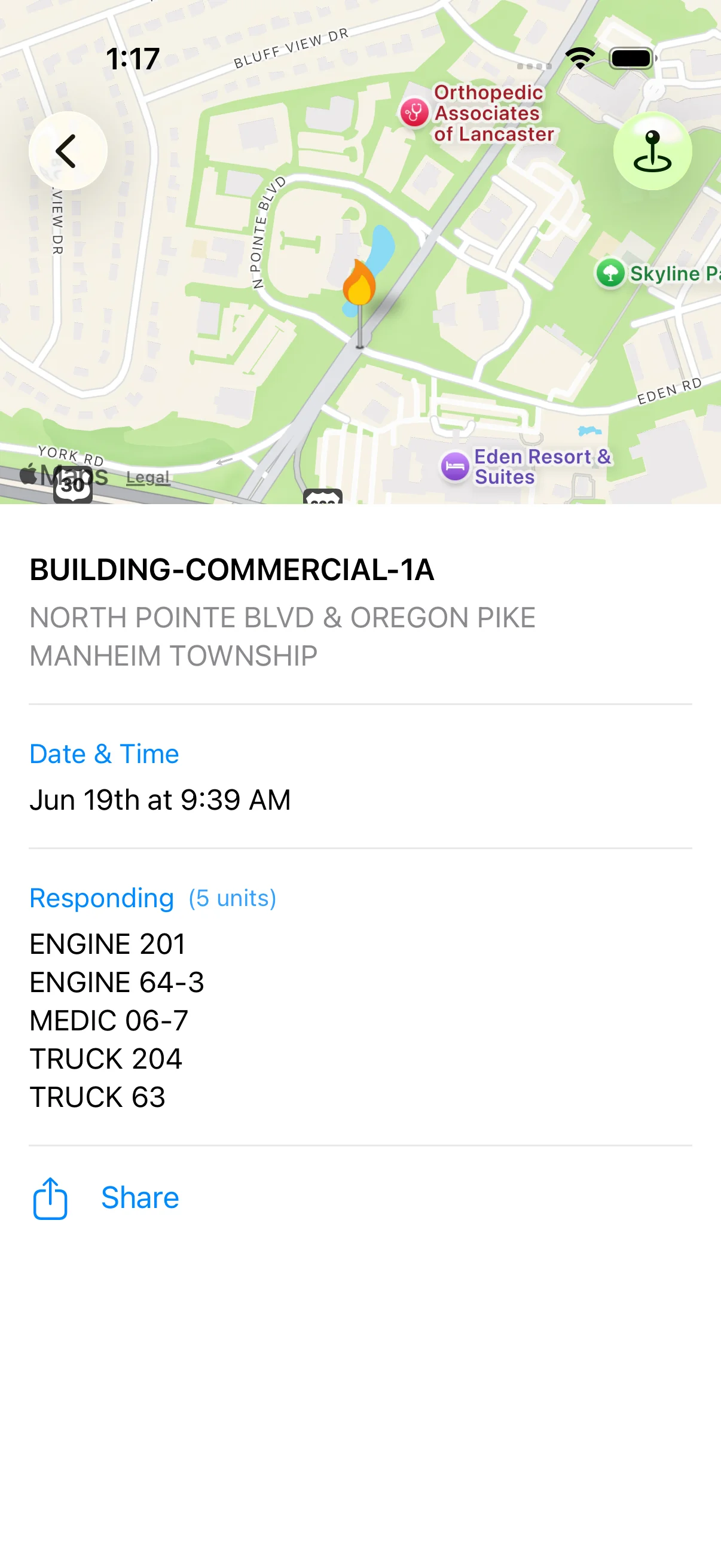Tap the clock showing 1:17 in the status bar
721x1568 pixels.
[x=133, y=58]
